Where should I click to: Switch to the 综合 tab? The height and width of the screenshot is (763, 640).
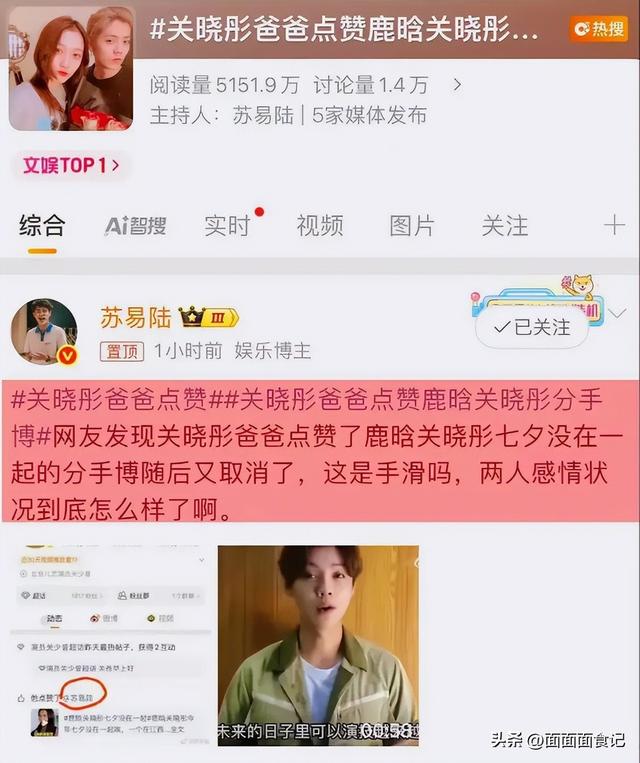(x=41, y=226)
